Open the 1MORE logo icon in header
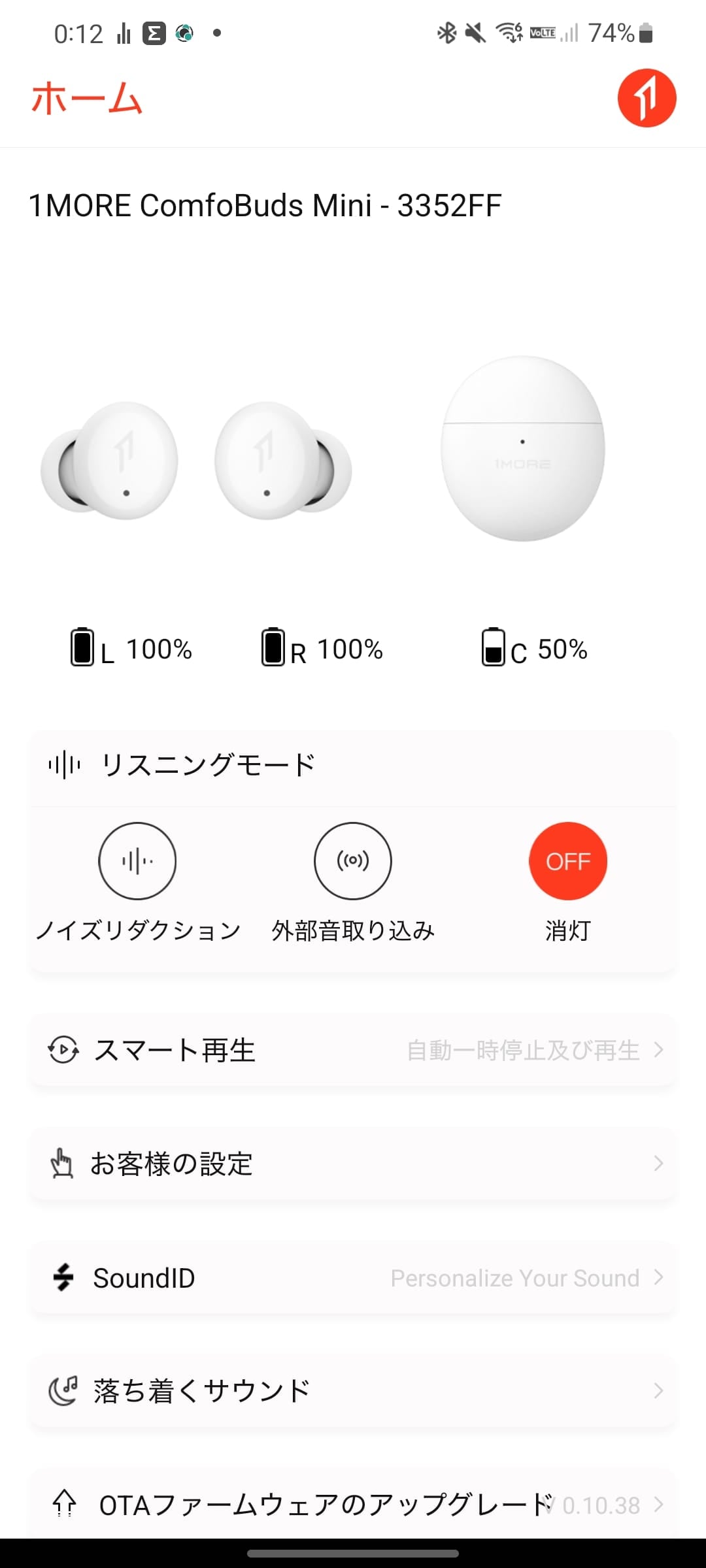Screen dimensions: 706x1568 tap(647, 98)
